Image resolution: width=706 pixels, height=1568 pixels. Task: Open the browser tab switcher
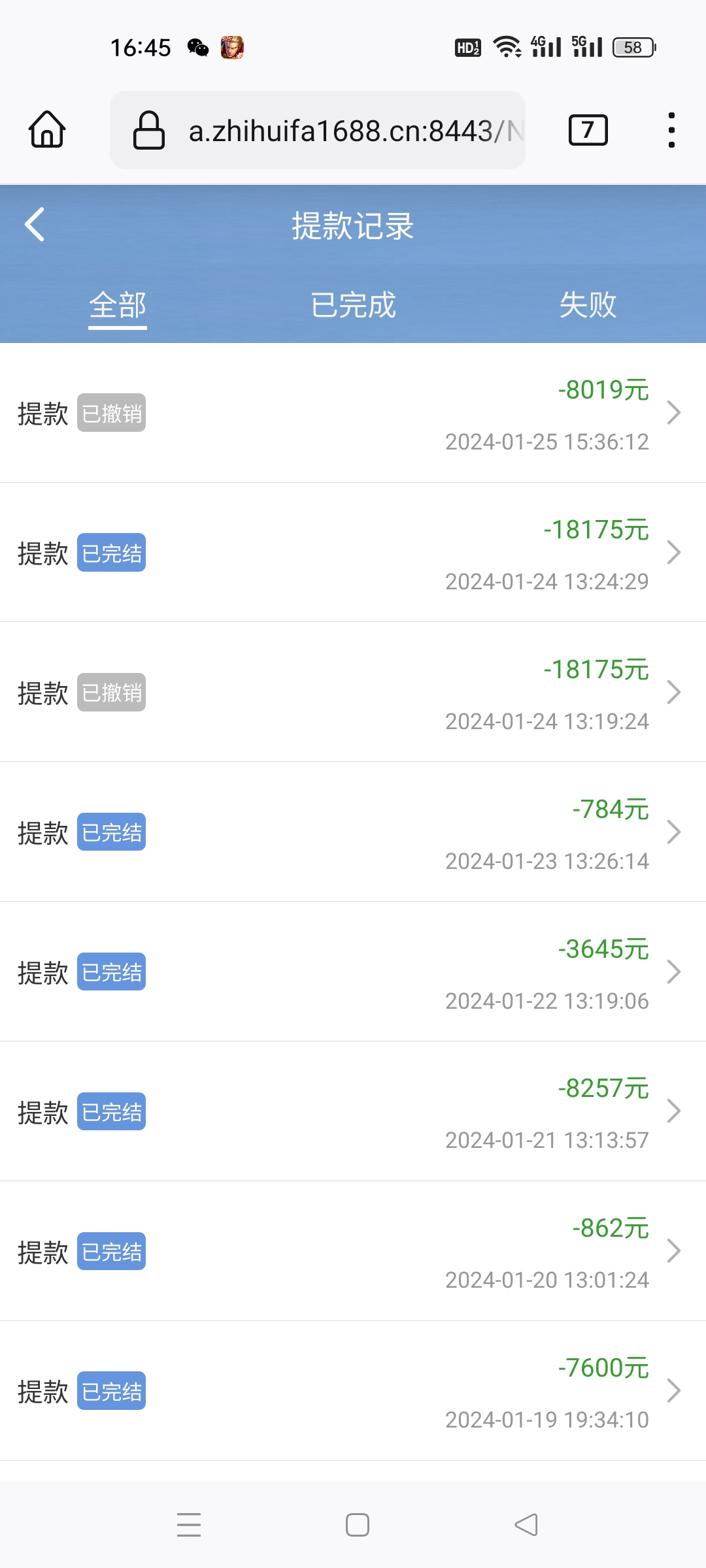pyautogui.click(x=588, y=130)
